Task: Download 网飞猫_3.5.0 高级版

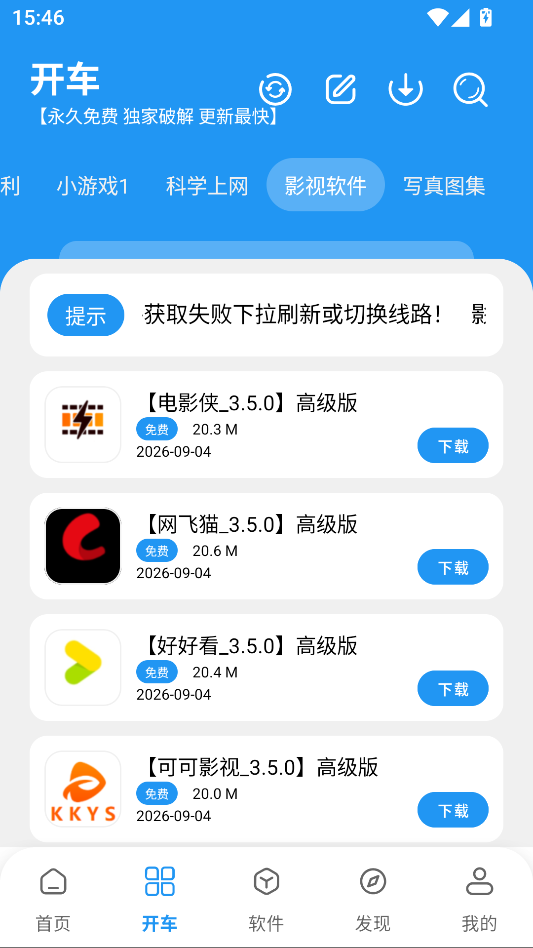Action: (453, 567)
